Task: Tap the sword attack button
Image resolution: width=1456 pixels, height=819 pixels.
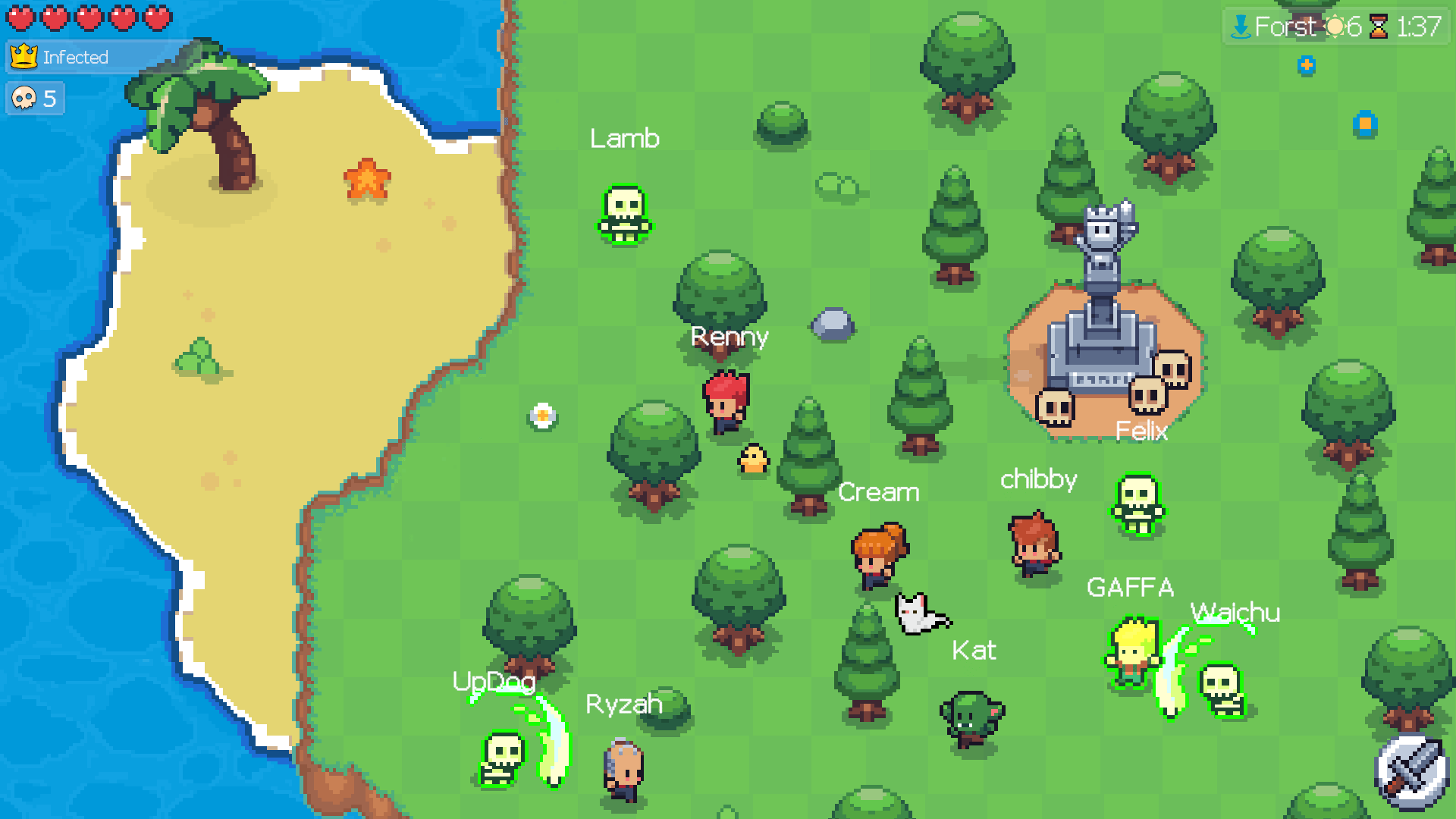Action: pyautogui.click(x=1411, y=772)
